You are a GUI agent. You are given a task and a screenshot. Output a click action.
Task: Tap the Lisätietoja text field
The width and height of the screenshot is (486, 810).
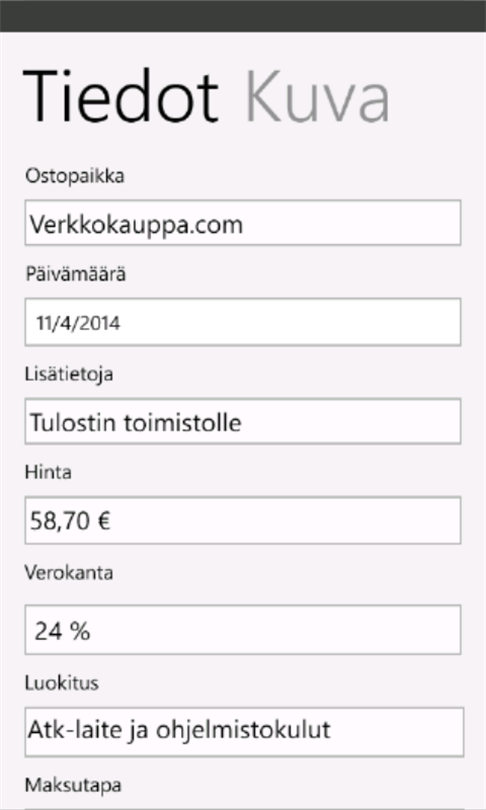(x=243, y=421)
